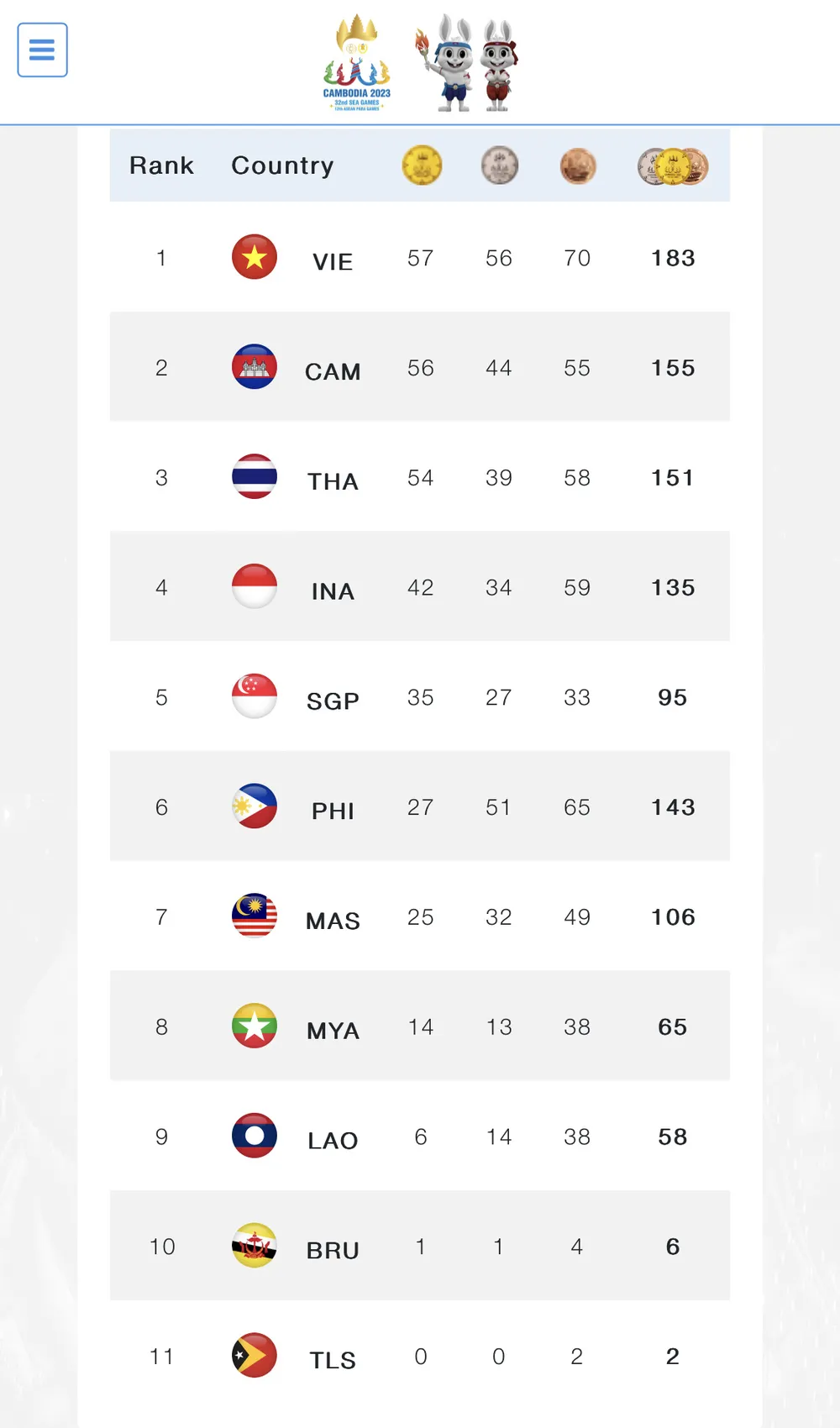
Task: Select the Vietnam flag icon
Action: tap(254, 257)
